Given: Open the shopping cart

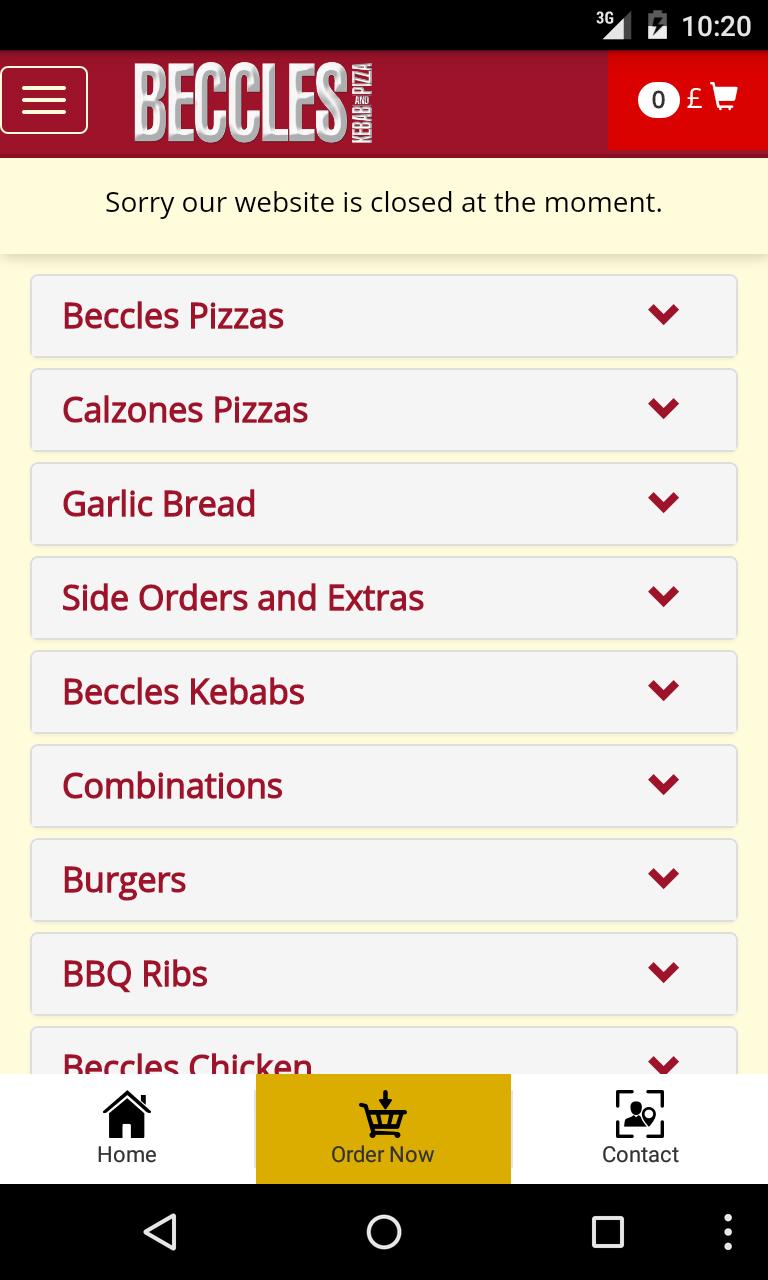Looking at the screenshot, I should (723, 97).
